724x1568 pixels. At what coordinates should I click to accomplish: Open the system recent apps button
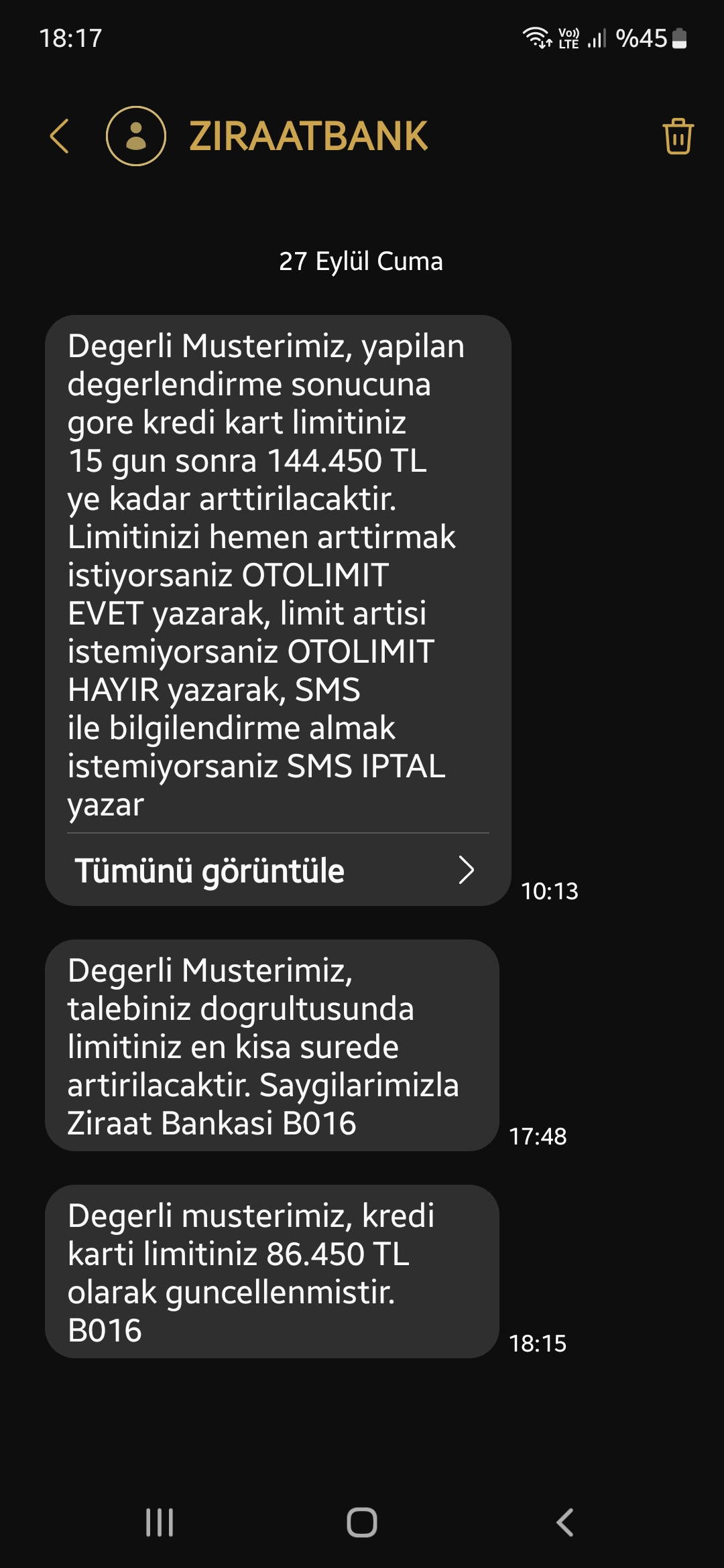click(160, 1522)
